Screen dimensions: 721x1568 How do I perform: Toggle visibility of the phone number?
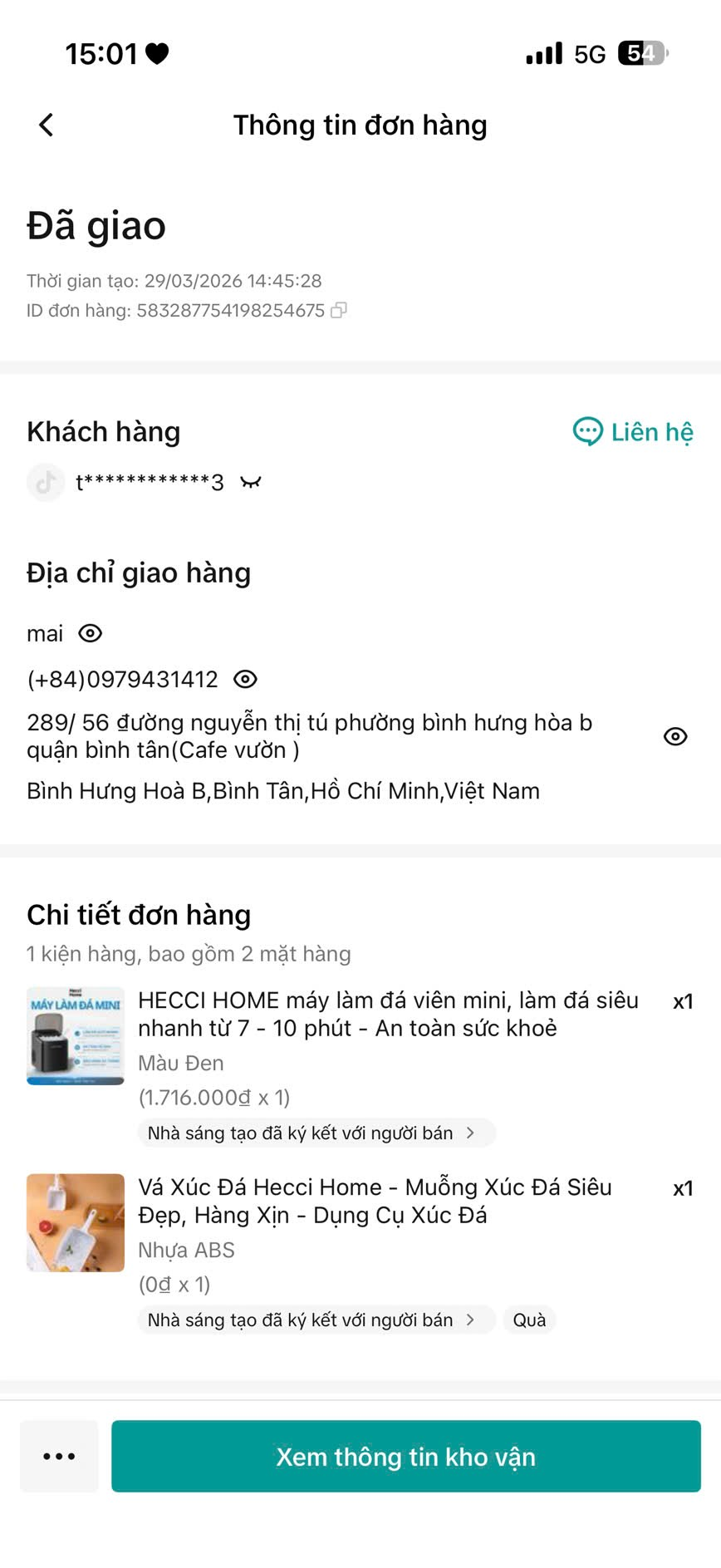pyautogui.click(x=245, y=680)
